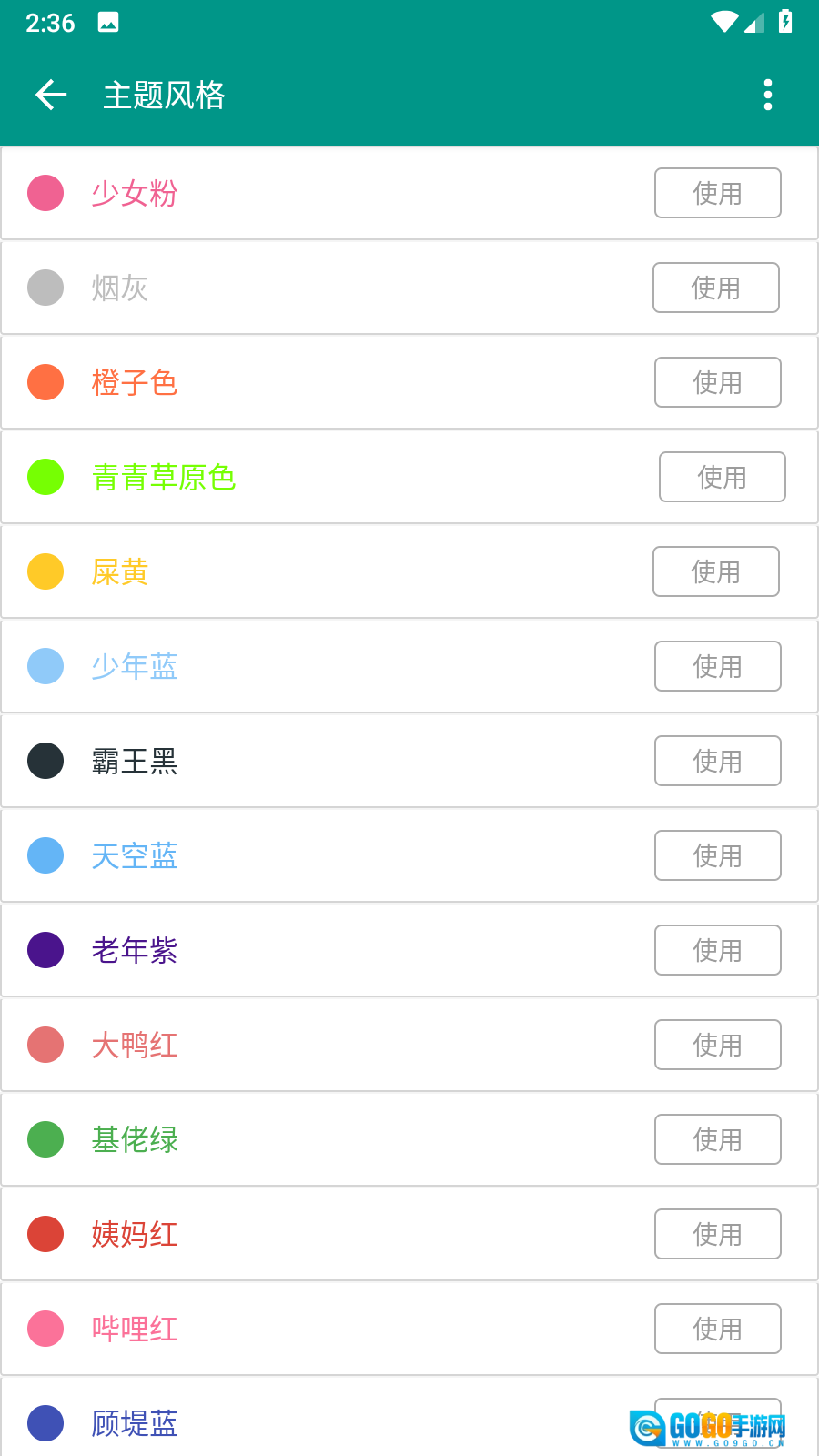Apply the 少女粉 theme with 使用 button
Screen dimensions: 819x1456
pyautogui.click(x=718, y=193)
